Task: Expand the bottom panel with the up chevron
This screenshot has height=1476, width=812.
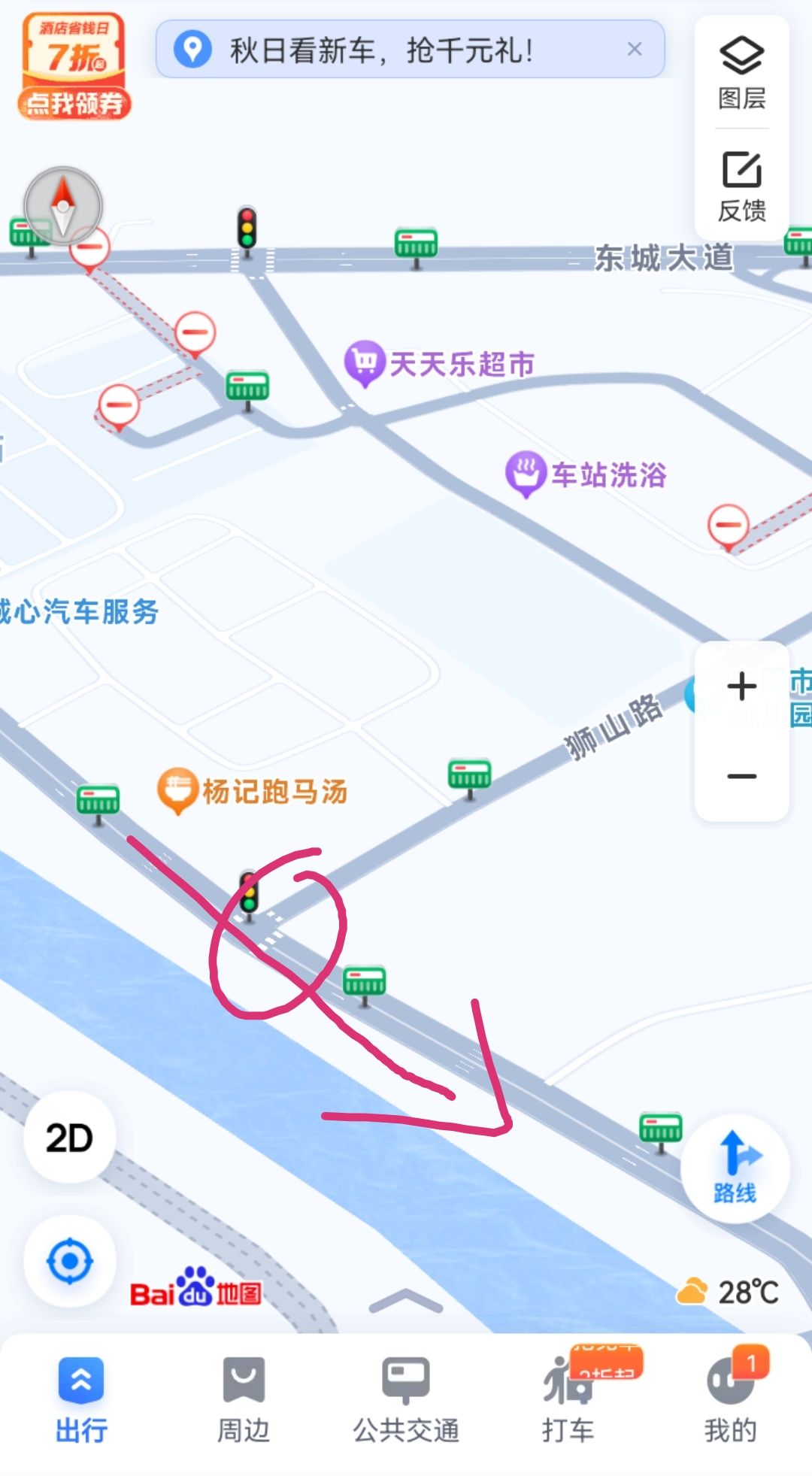Action: pyautogui.click(x=406, y=1301)
